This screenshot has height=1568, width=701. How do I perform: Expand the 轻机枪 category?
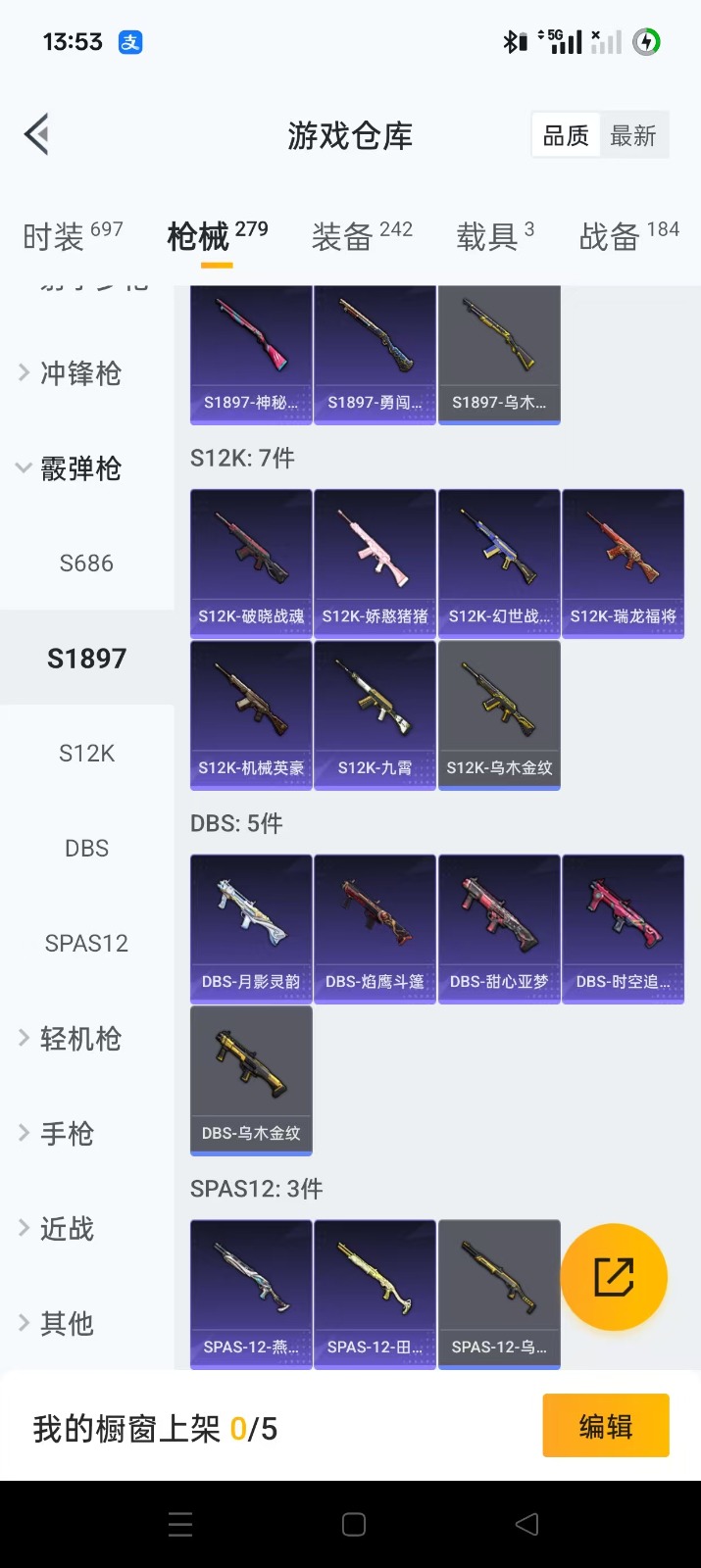[80, 1039]
